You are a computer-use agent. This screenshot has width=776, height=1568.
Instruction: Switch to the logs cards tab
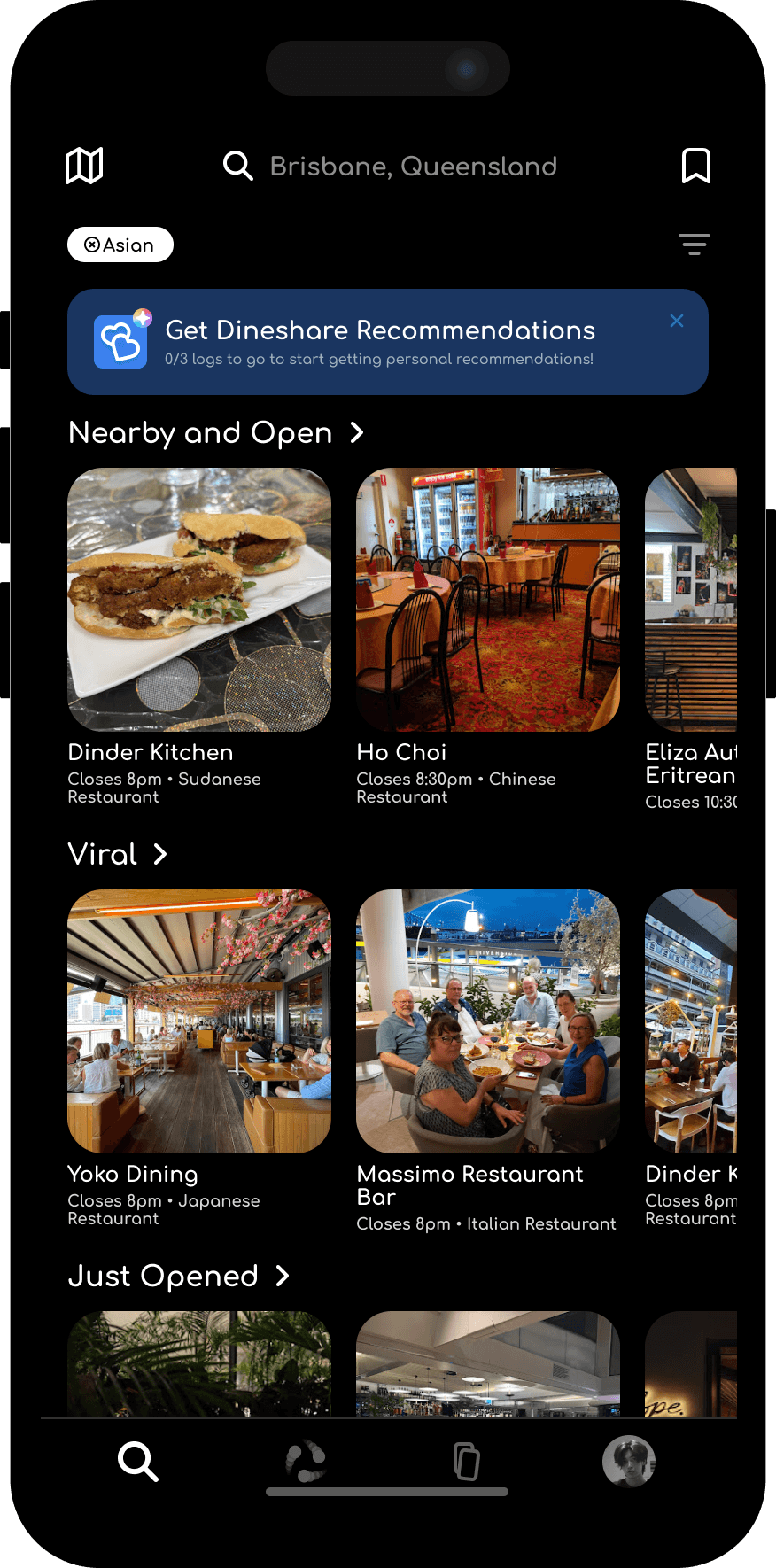(466, 1461)
